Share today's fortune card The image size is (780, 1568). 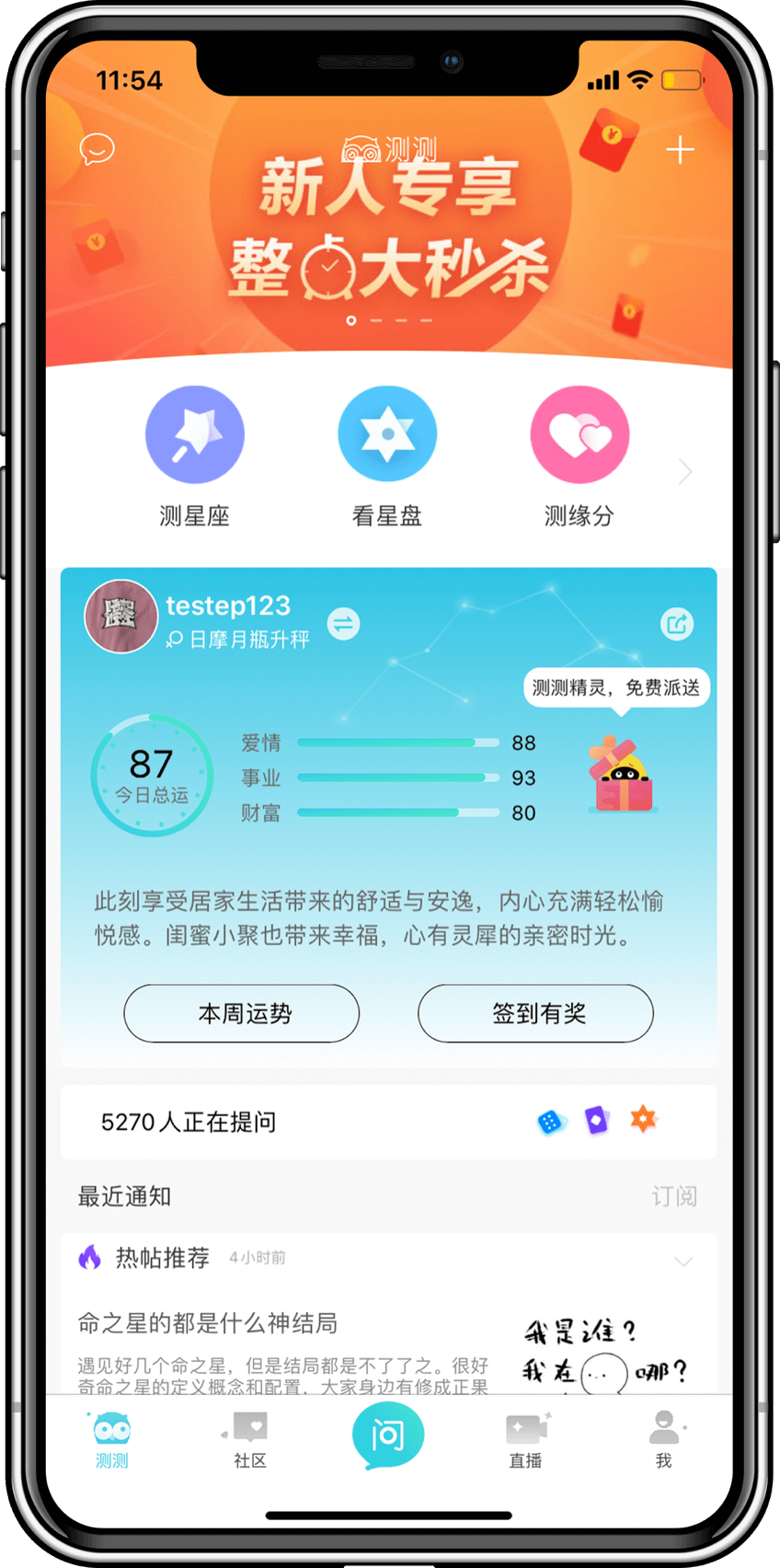677,624
